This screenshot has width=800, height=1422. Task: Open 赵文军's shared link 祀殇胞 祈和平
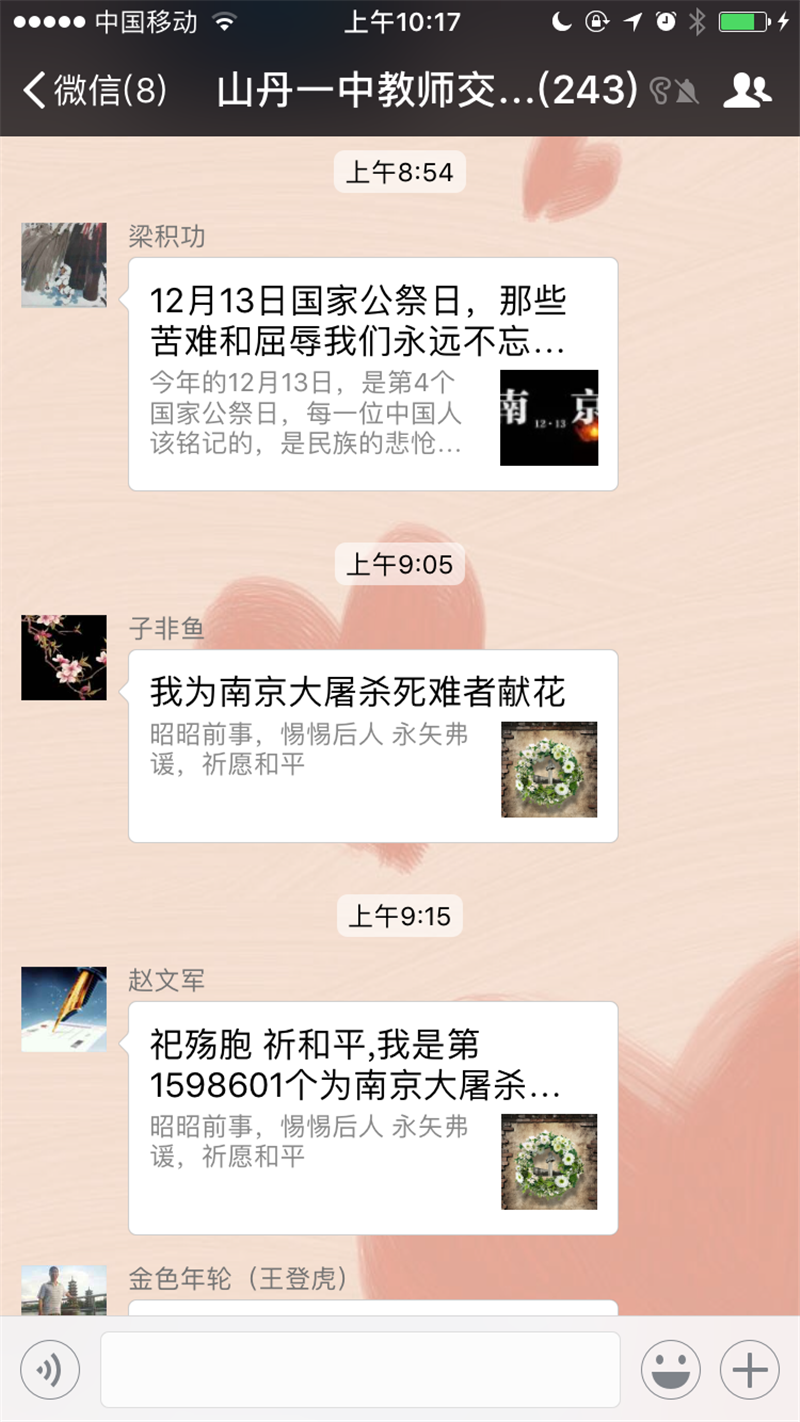372,1118
